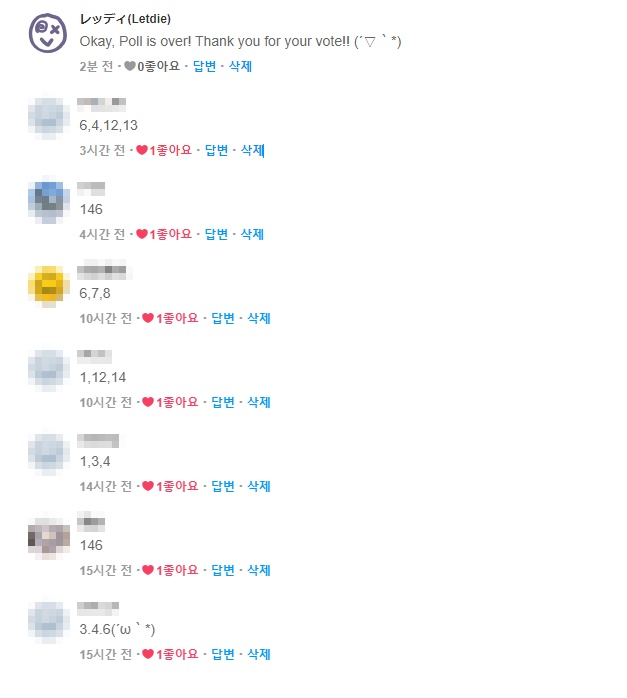Reply to the '1,12,14' comment
The image size is (627, 698).
coord(223,402)
